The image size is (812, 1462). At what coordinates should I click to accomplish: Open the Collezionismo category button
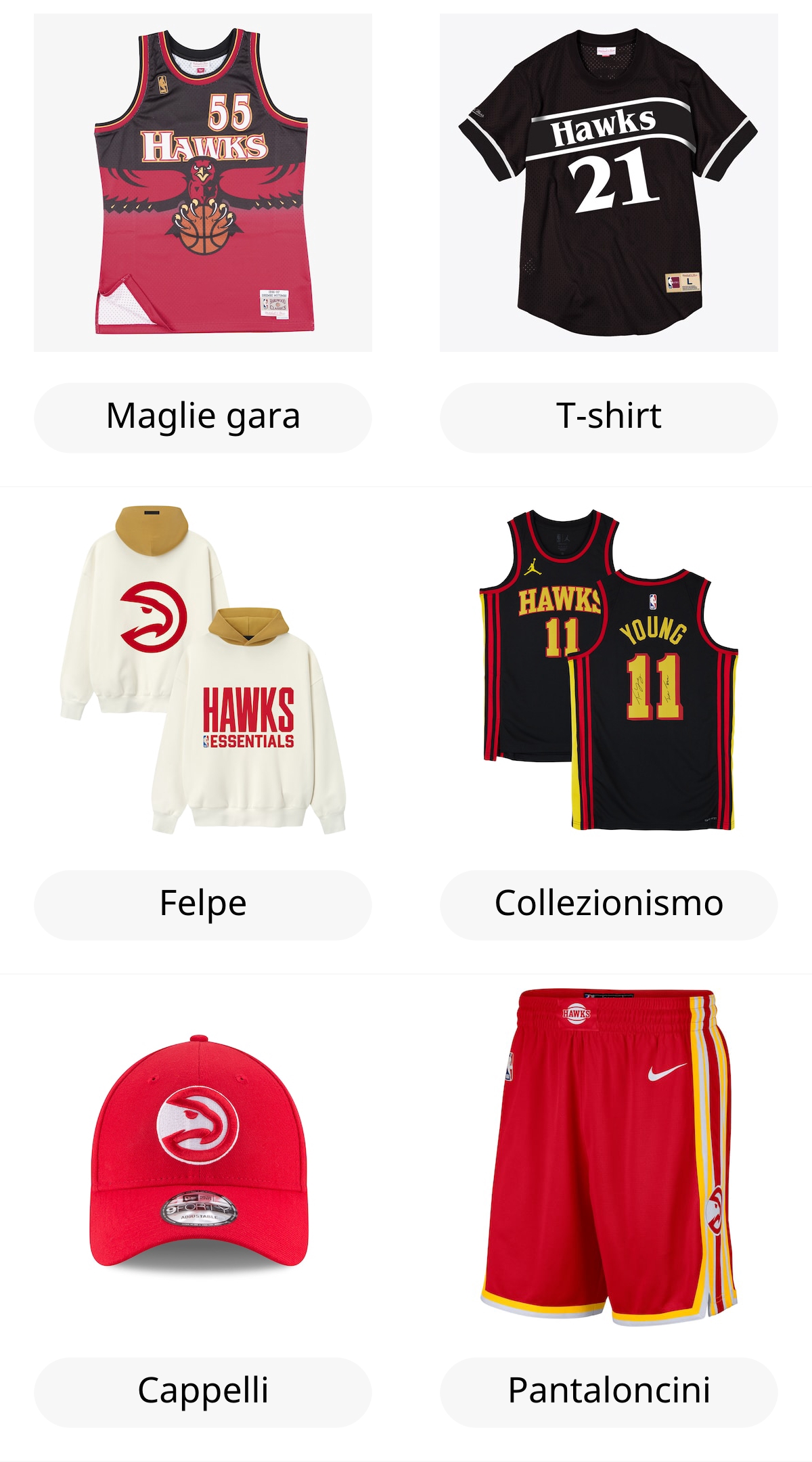(608, 904)
